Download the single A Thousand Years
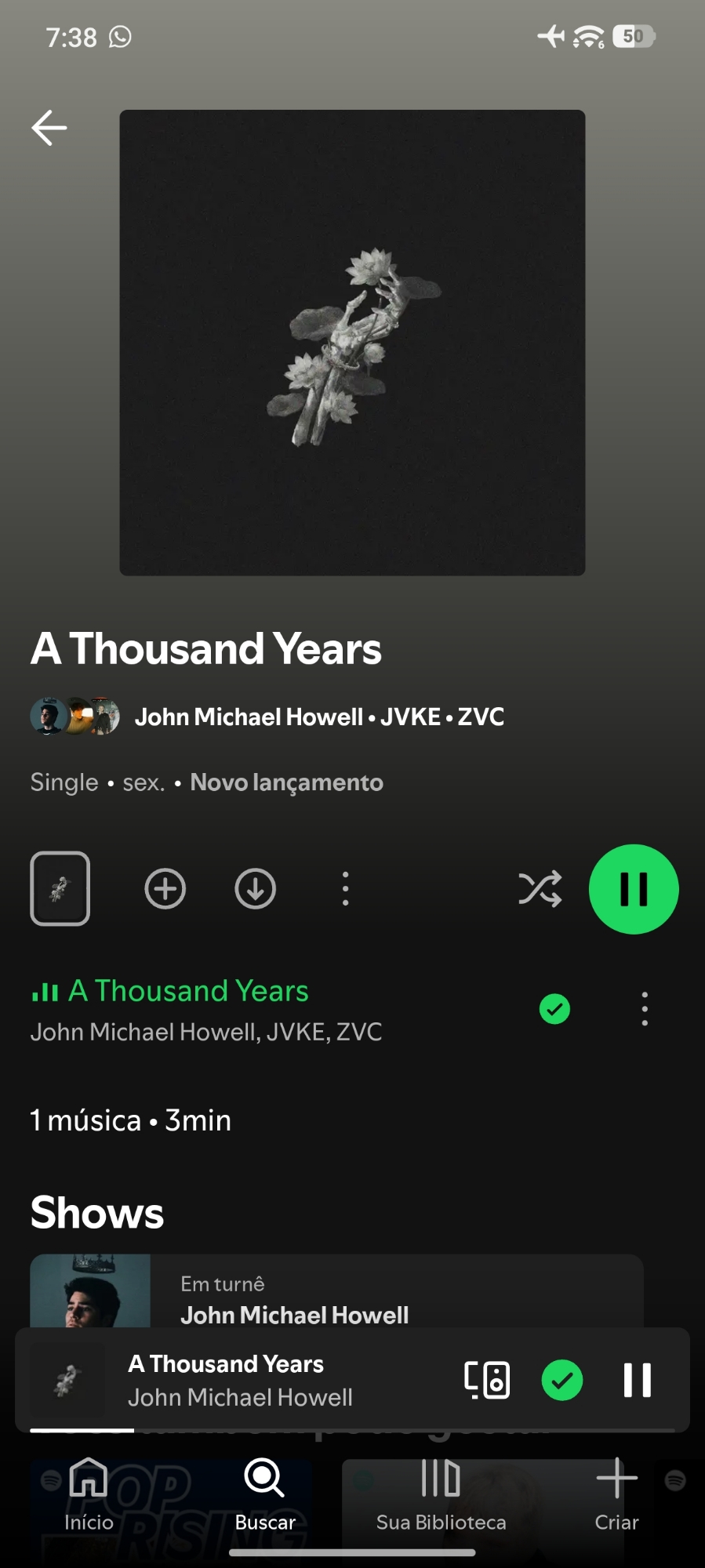The height and width of the screenshot is (1568, 705). pyautogui.click(x=256, y=889)
